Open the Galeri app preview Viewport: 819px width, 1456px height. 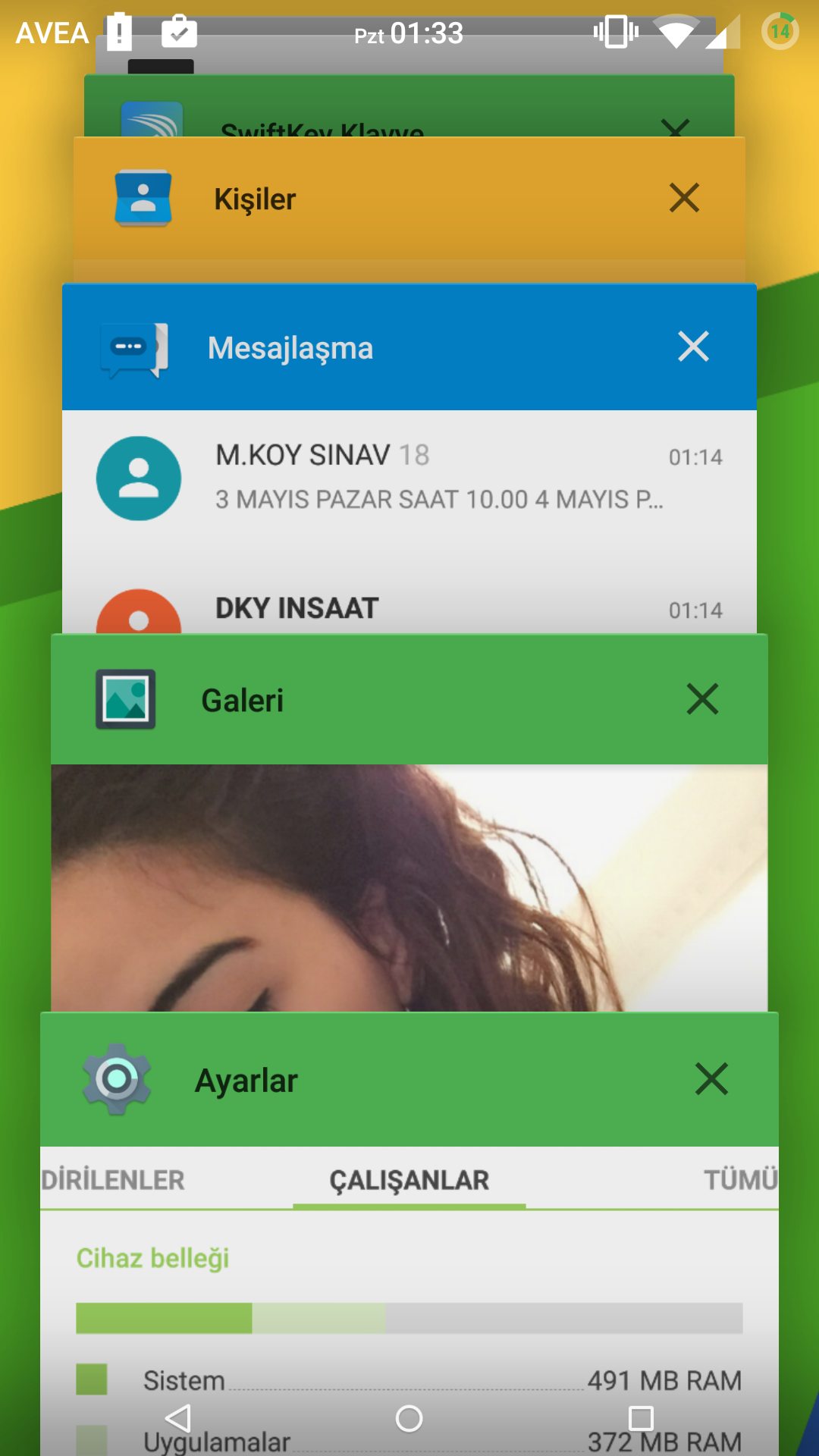[x=409, y=887]
